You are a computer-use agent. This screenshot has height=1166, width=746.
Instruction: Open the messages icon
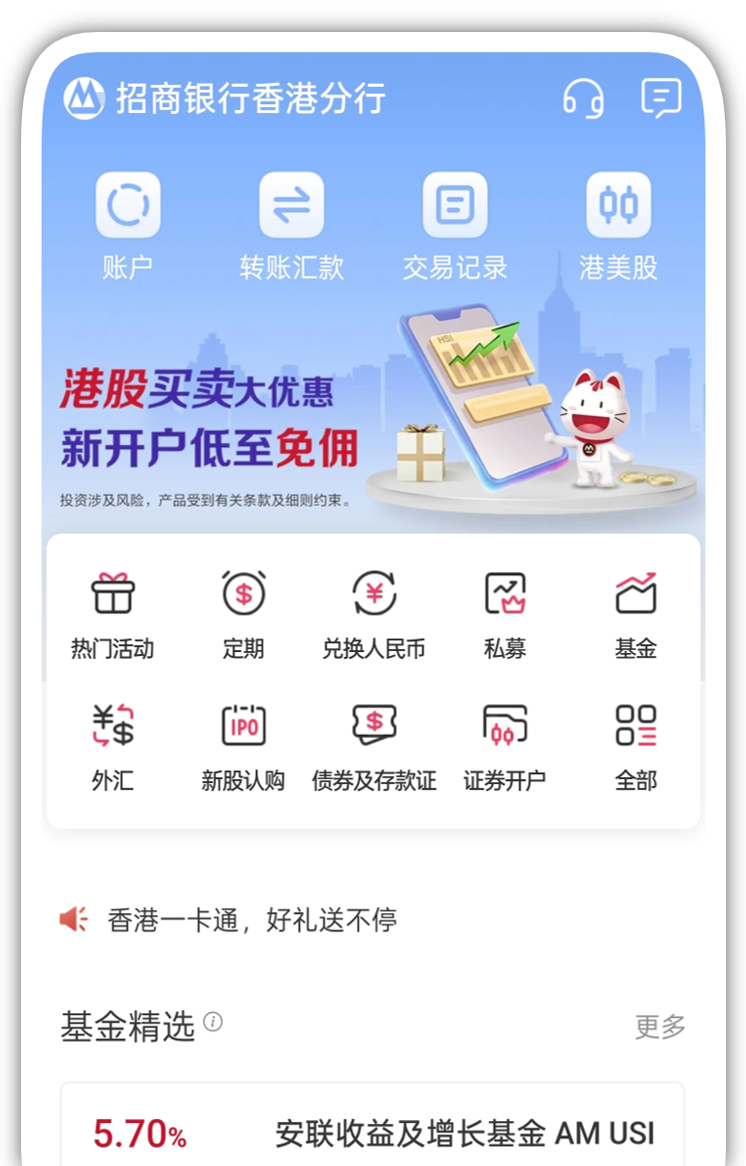click(x=661, y=99)
